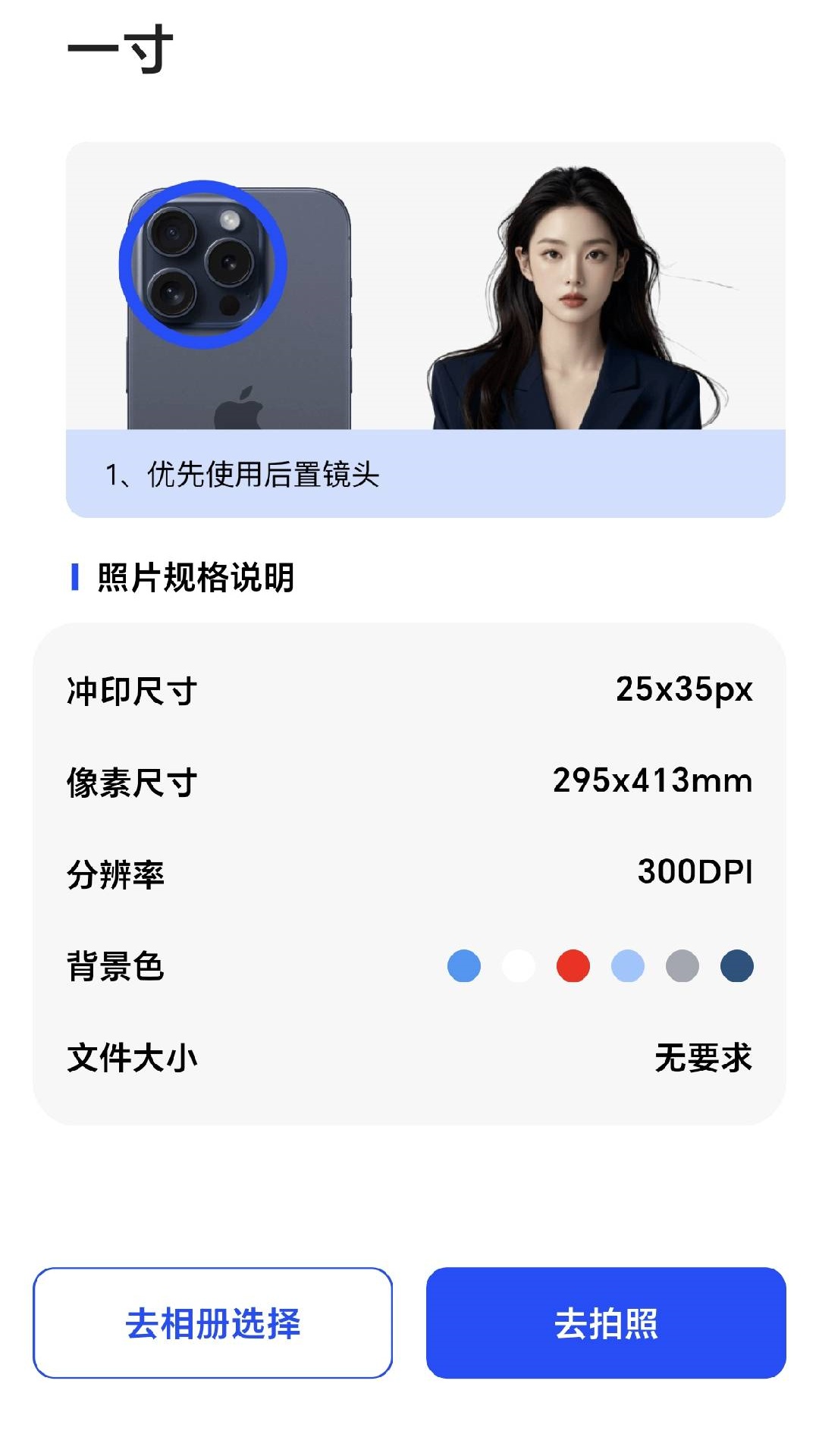The height and width of the screenshot is (1456, 819).
Task: Tap the 冲印尺寸 row
Action: tap(409, 691)
